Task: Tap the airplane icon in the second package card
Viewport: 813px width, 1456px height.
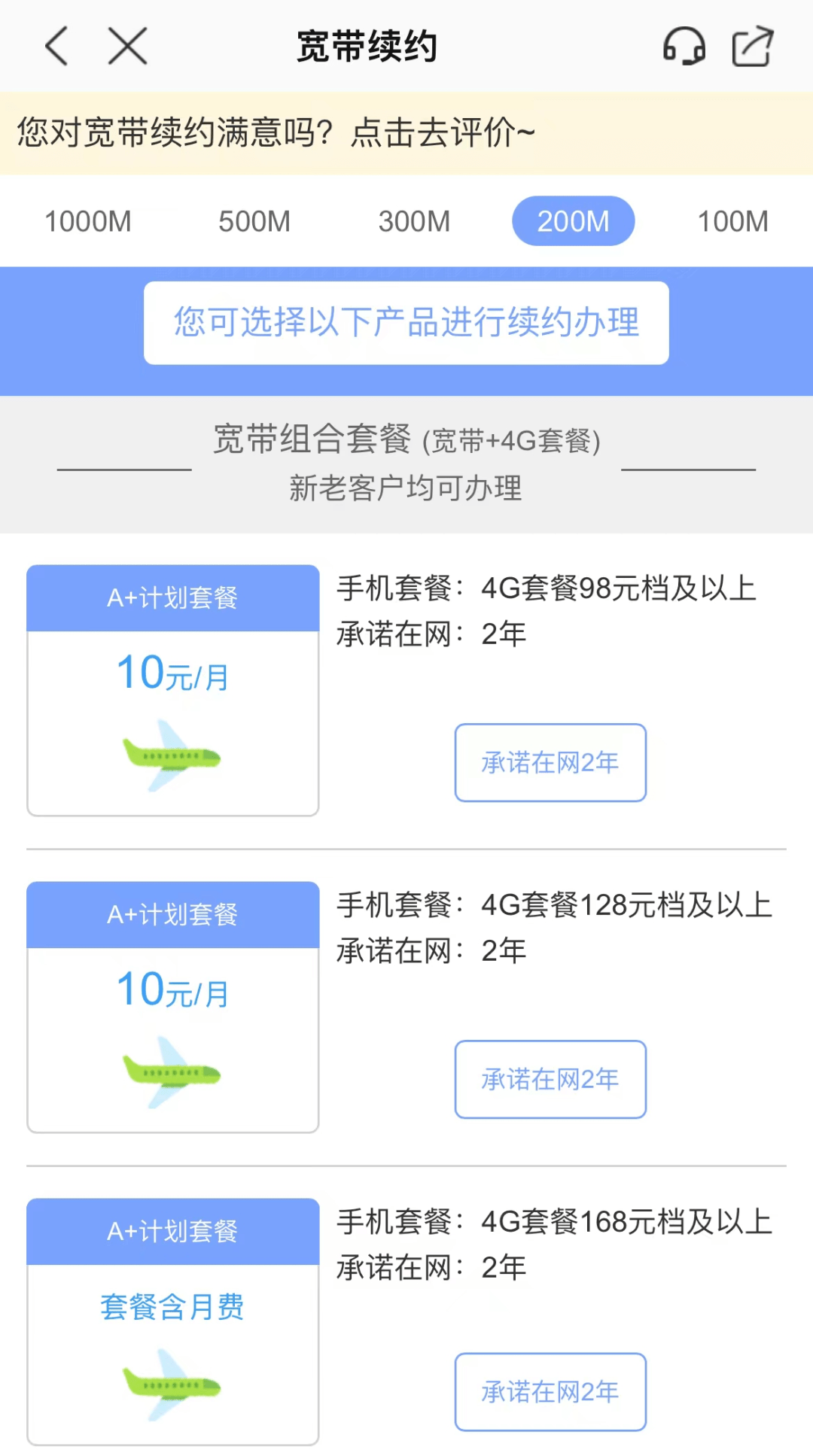Action: 172,1072
